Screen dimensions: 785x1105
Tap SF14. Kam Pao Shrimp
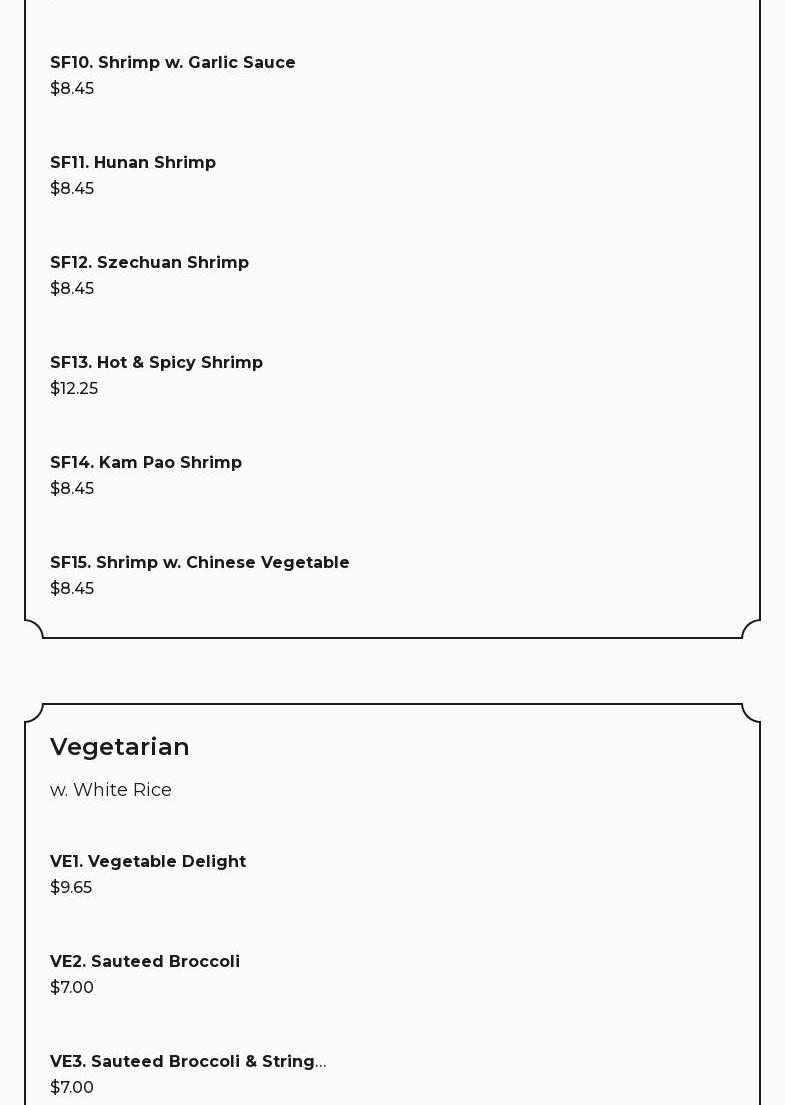pos(146,462)
